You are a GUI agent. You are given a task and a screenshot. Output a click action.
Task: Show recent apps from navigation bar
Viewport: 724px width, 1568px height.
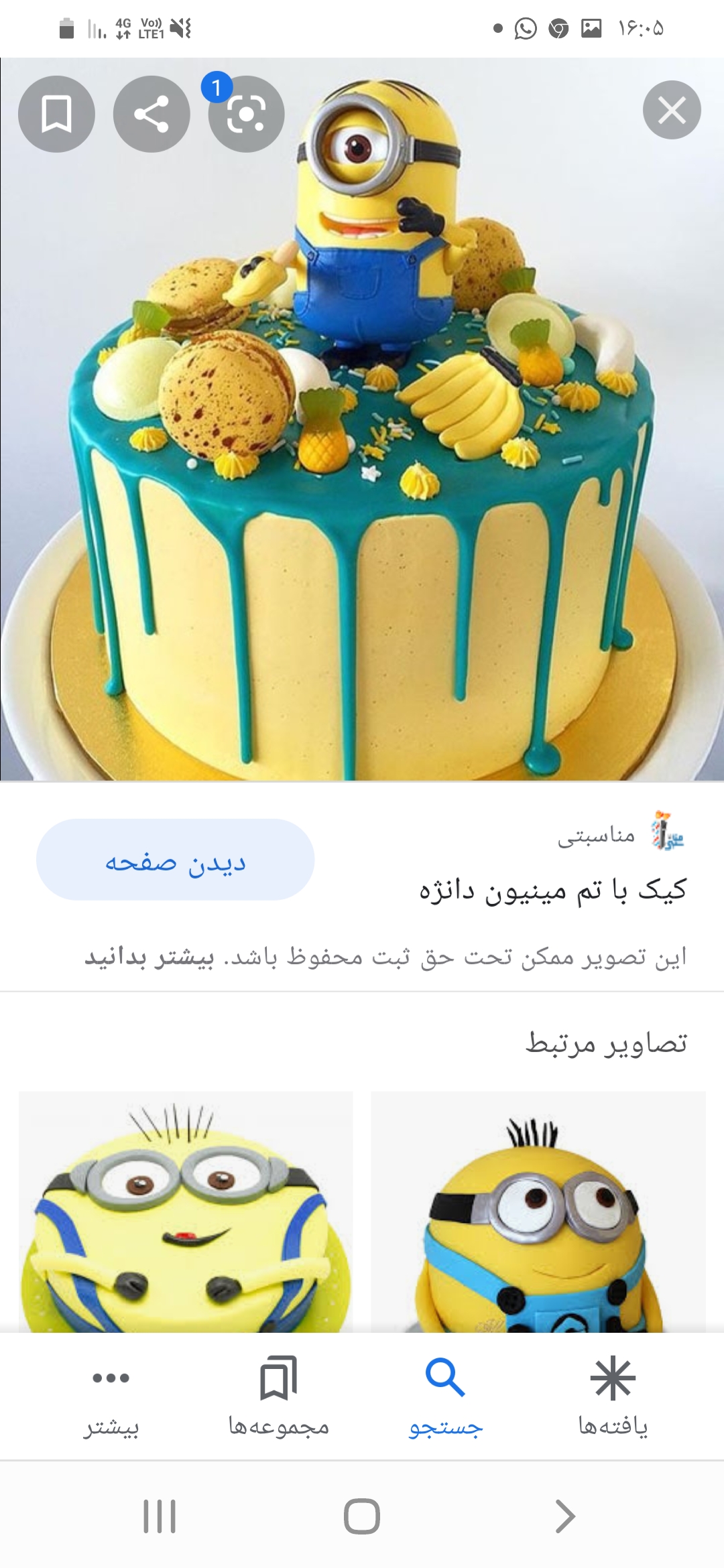point(160,1516)
